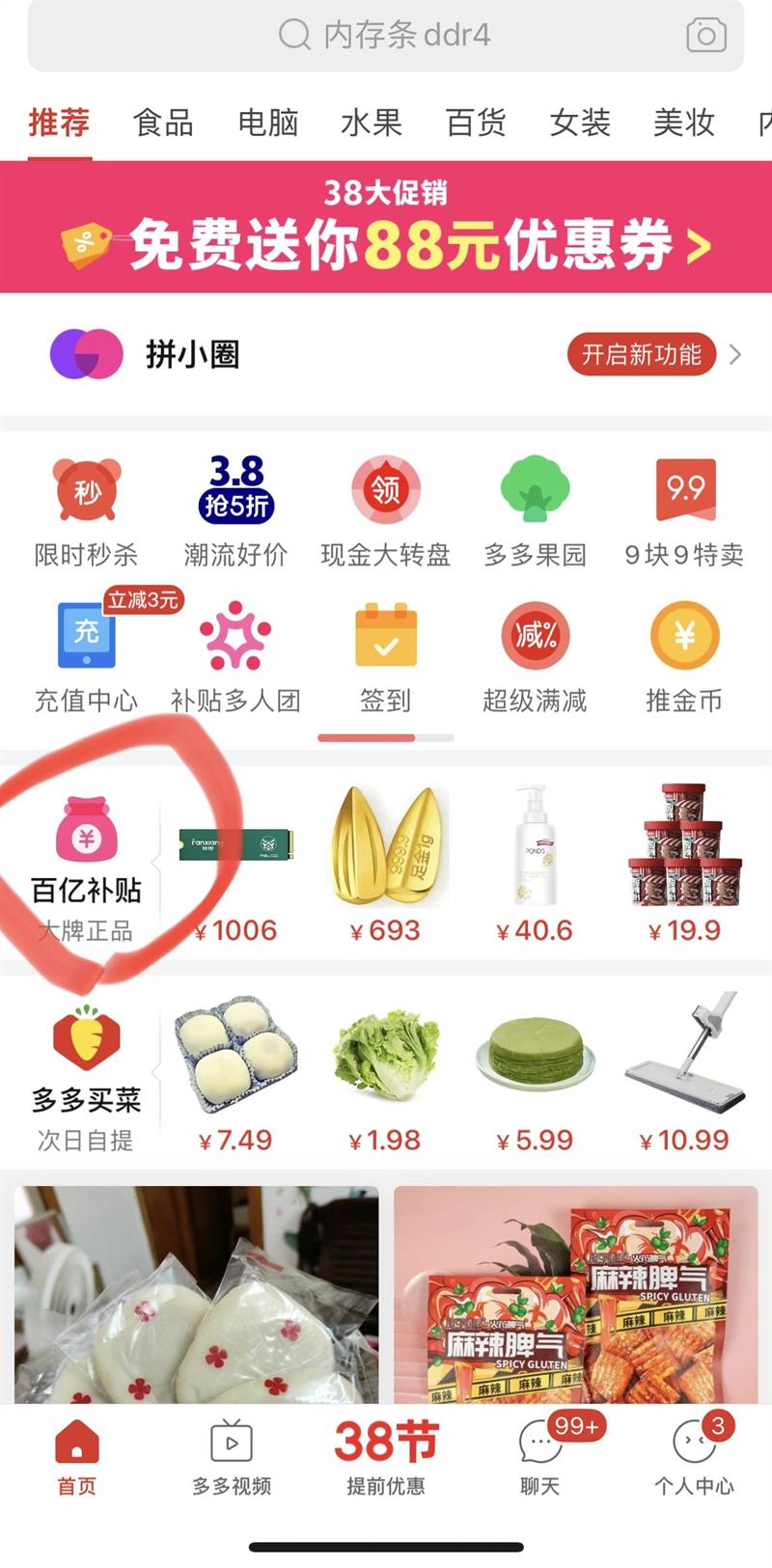Tap the 开启新功能 button for 拼小圈
The height and width of the screenshot is (1568, 772).
tap(642, 354)
